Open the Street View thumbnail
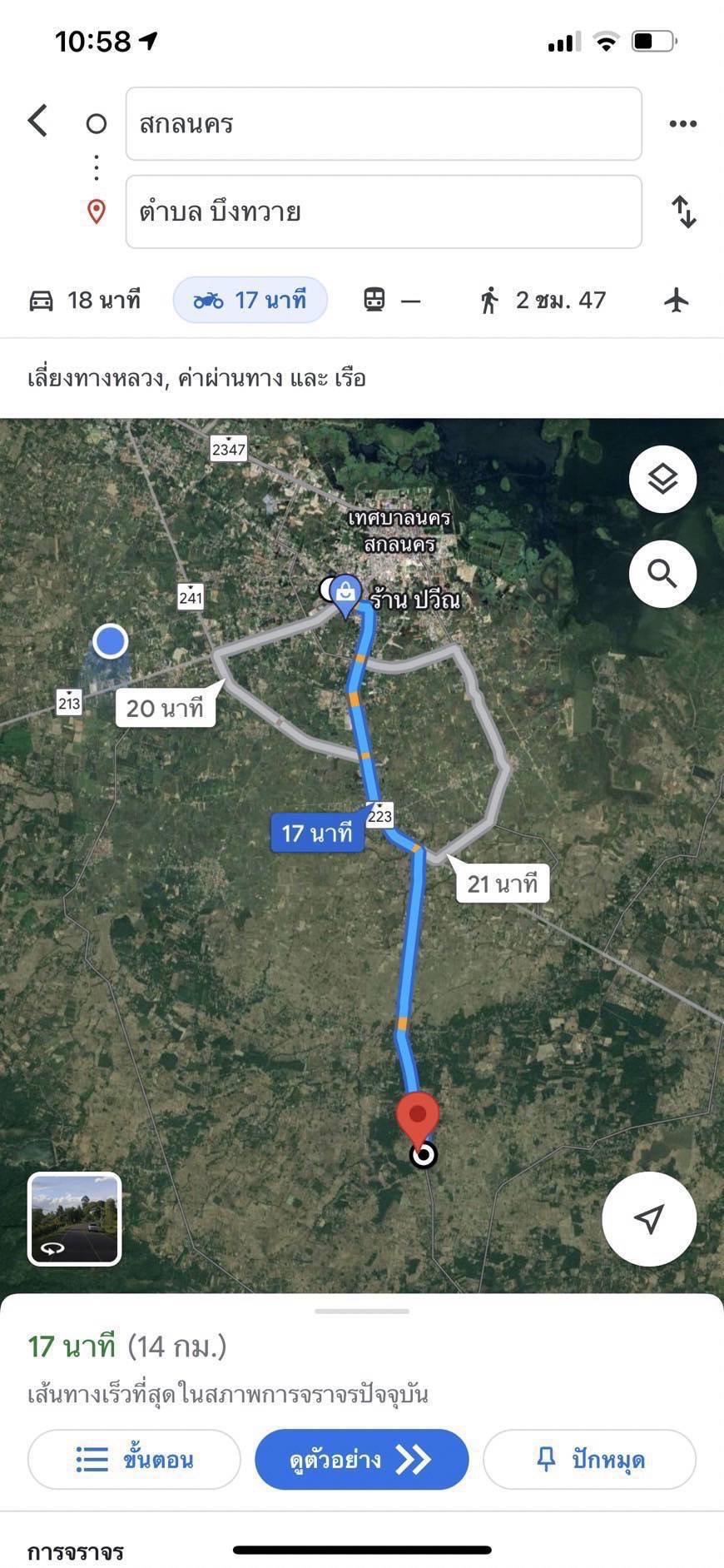The image size is (724, 1568). coord(75,1219)
